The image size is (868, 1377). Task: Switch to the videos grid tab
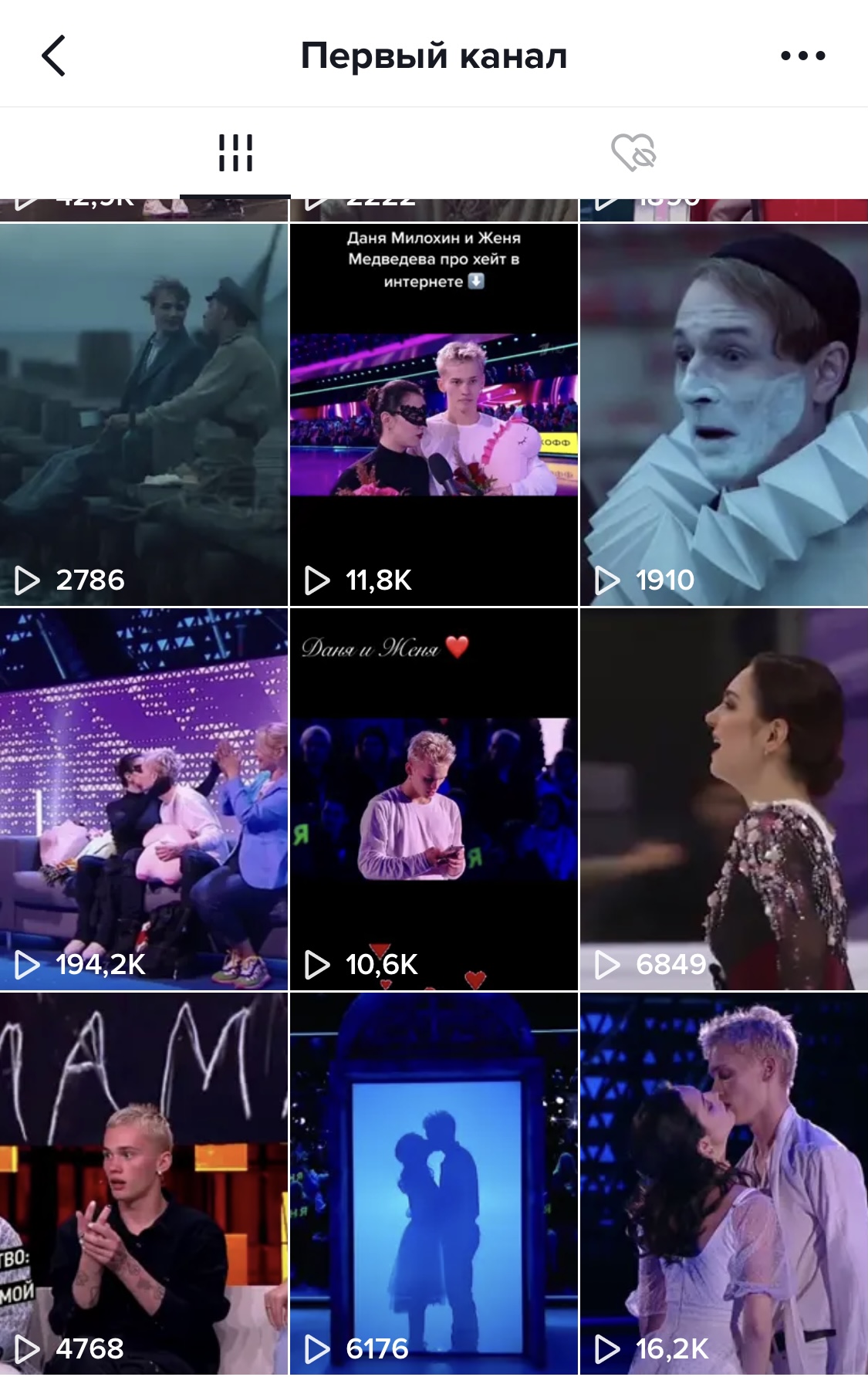(235, 153)
